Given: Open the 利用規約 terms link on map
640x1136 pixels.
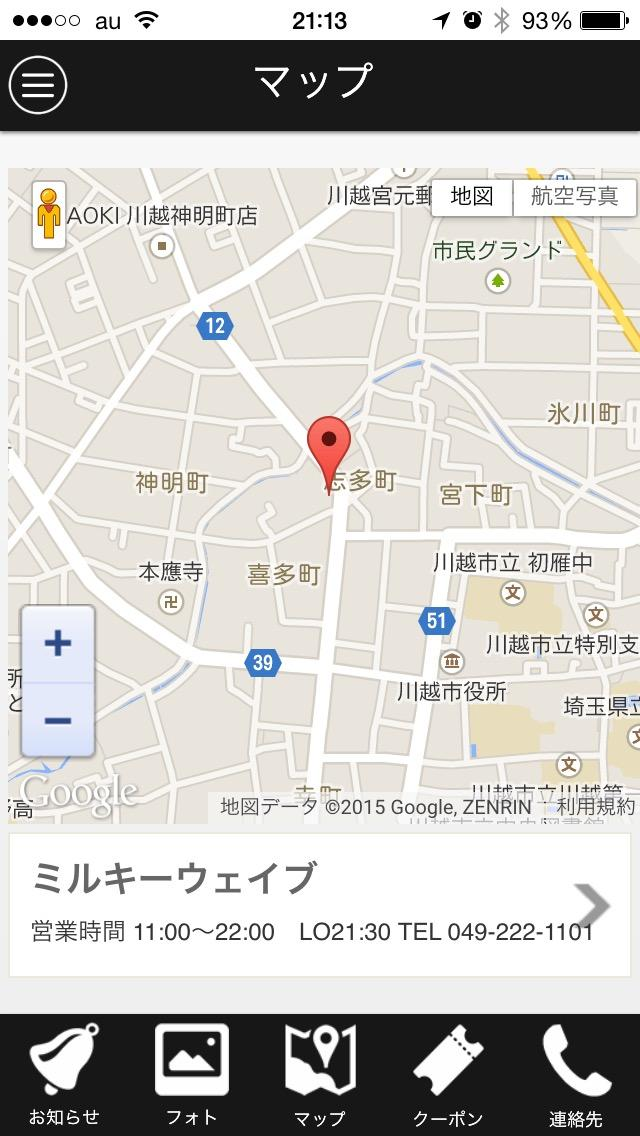Looking at the screenshot, I should point(596,806).
